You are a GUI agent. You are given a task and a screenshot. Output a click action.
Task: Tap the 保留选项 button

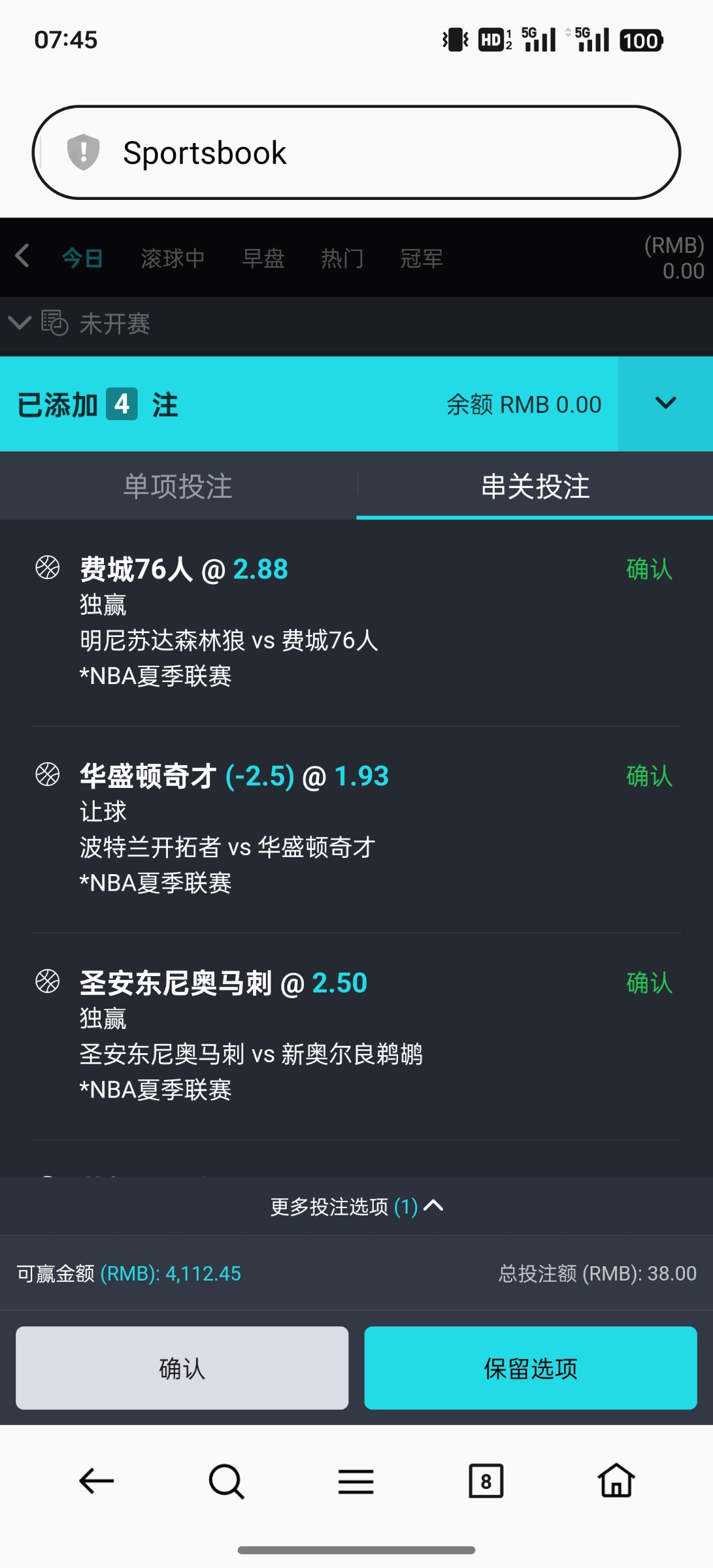(x=530, y=1368)
